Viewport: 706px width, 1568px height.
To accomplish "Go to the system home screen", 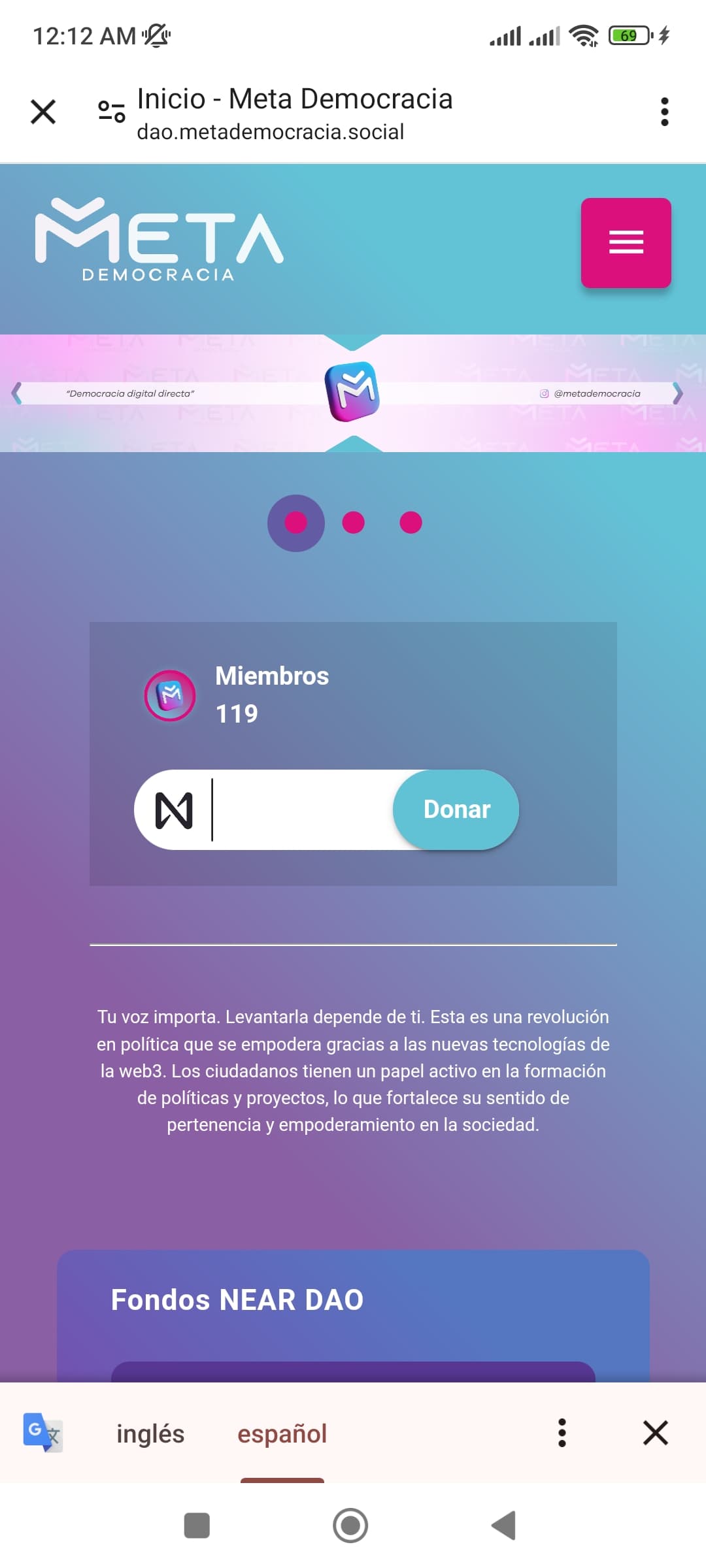I will click(350, 1526).
